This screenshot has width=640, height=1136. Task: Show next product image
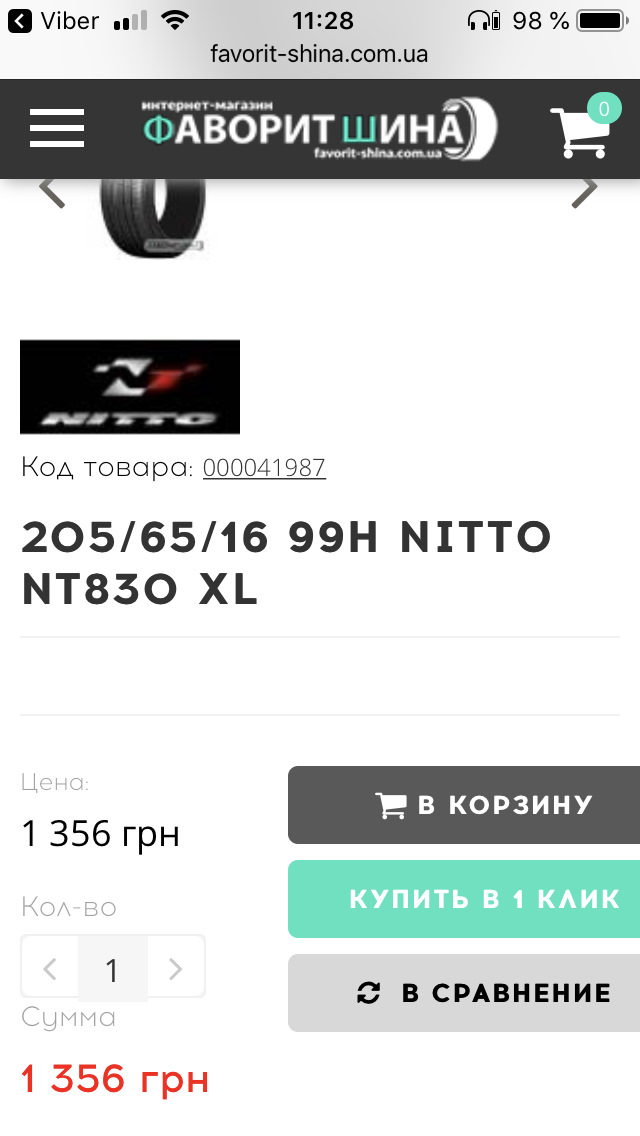point(584,189)
